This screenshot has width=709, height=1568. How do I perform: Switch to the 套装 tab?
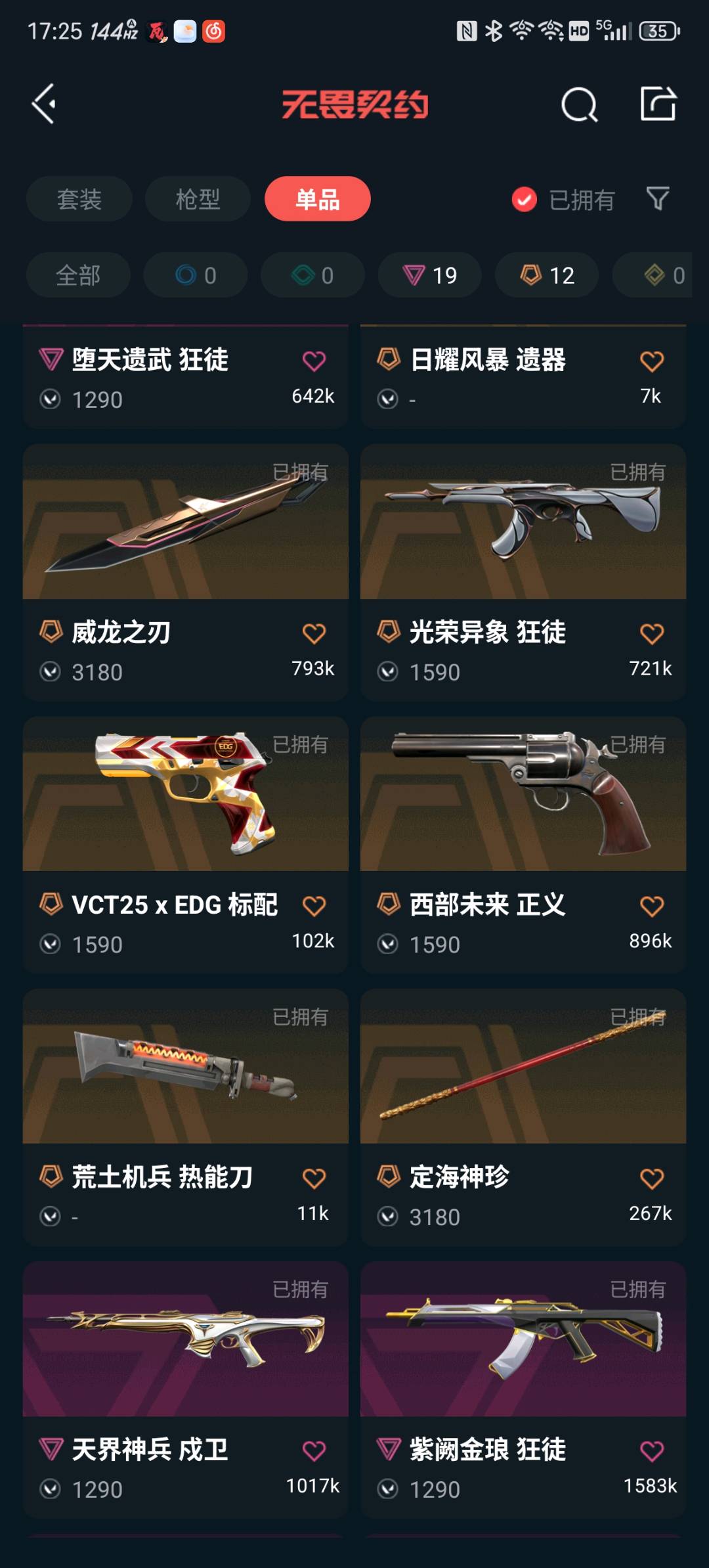click(79, 199)
